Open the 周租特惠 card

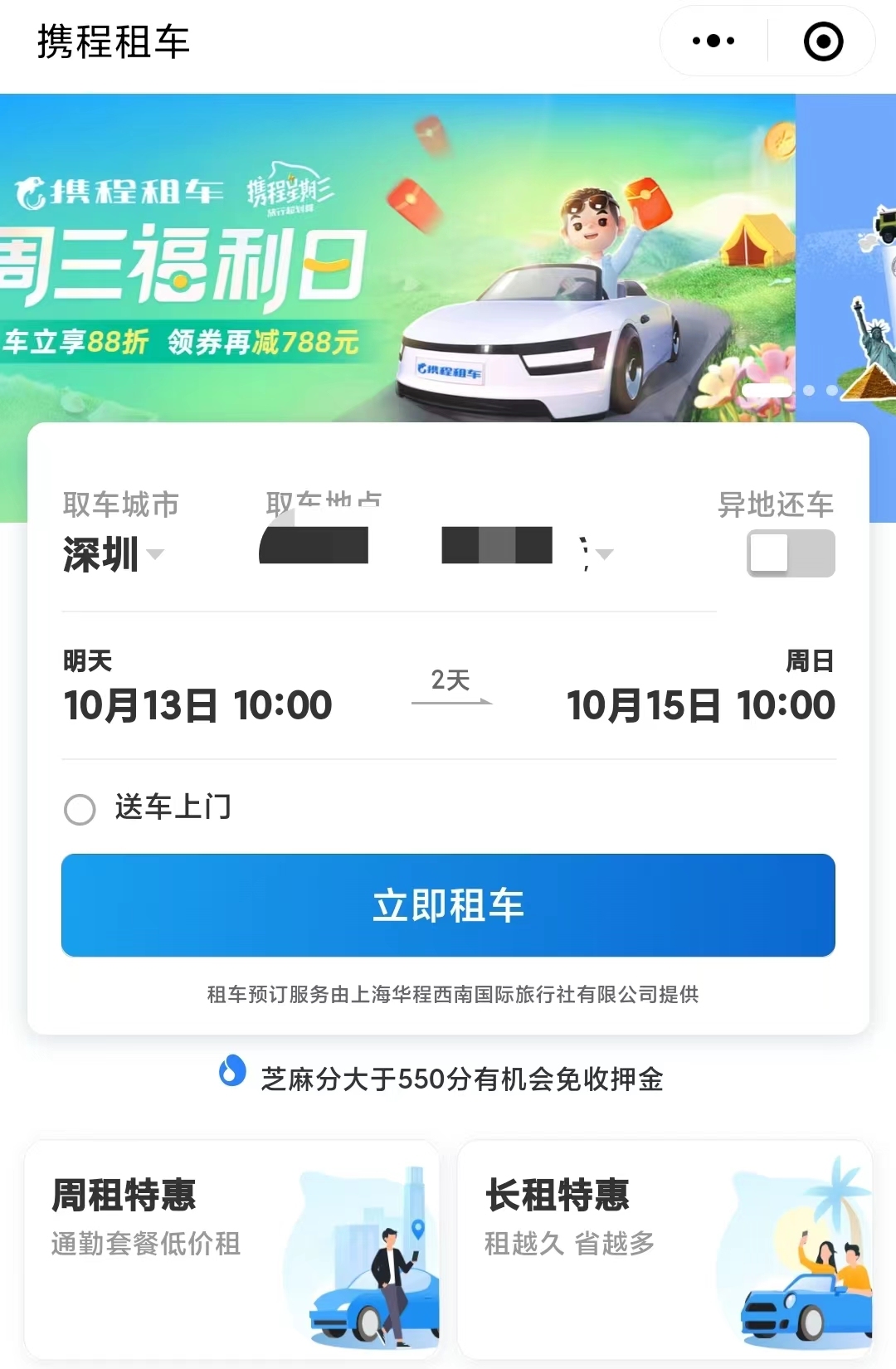(x=232, y=1249)
